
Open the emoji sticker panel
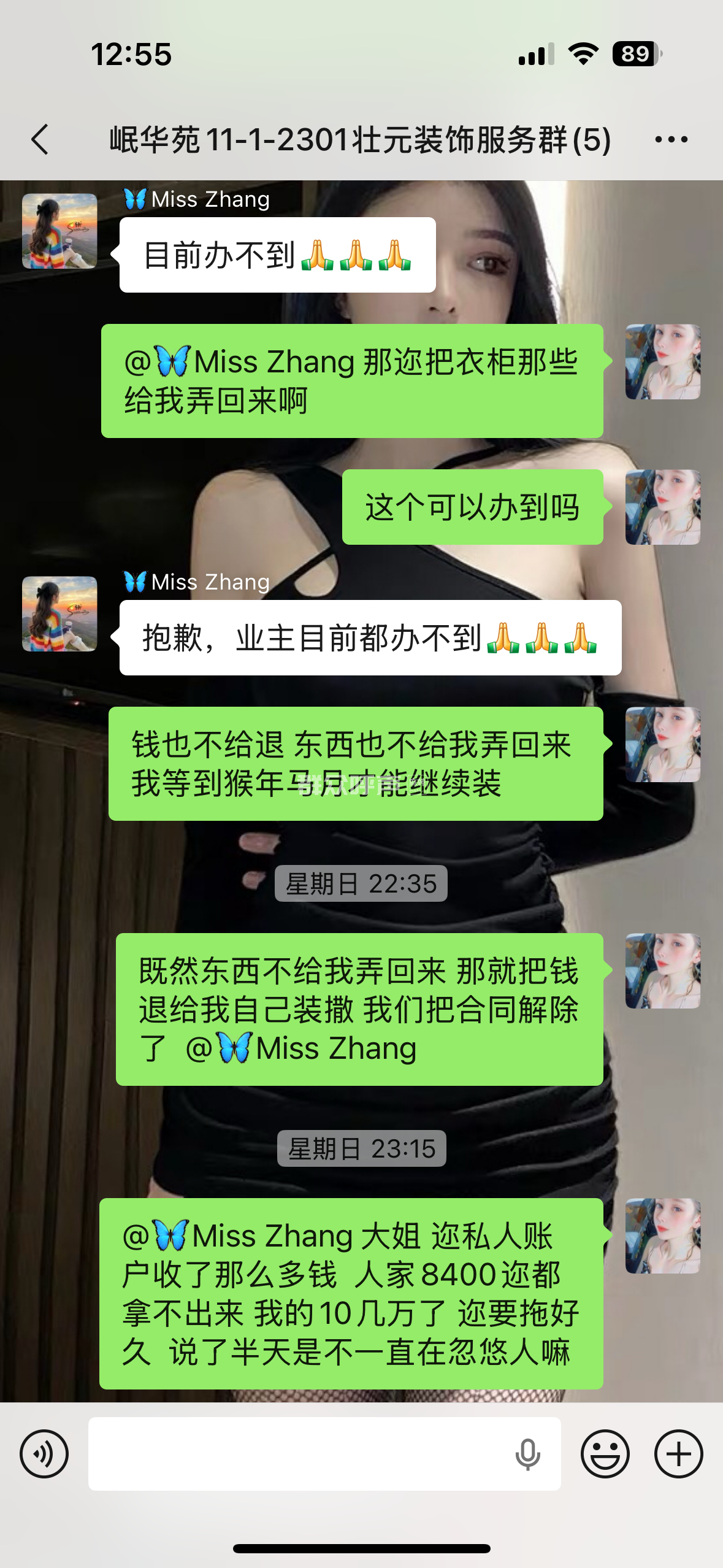[x=605, y=1454]
